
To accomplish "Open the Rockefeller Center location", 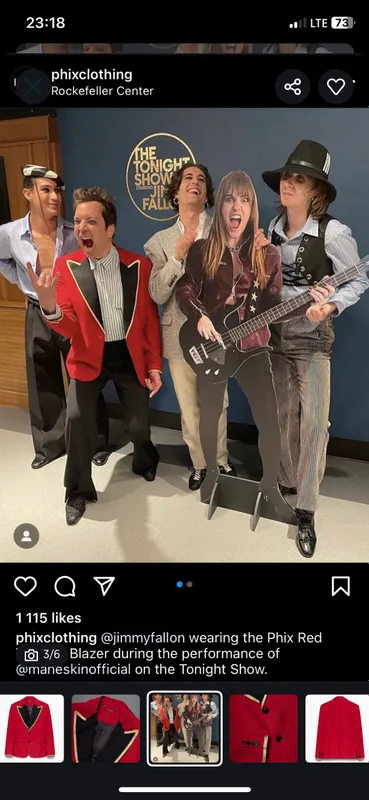I will coord(102,91).
